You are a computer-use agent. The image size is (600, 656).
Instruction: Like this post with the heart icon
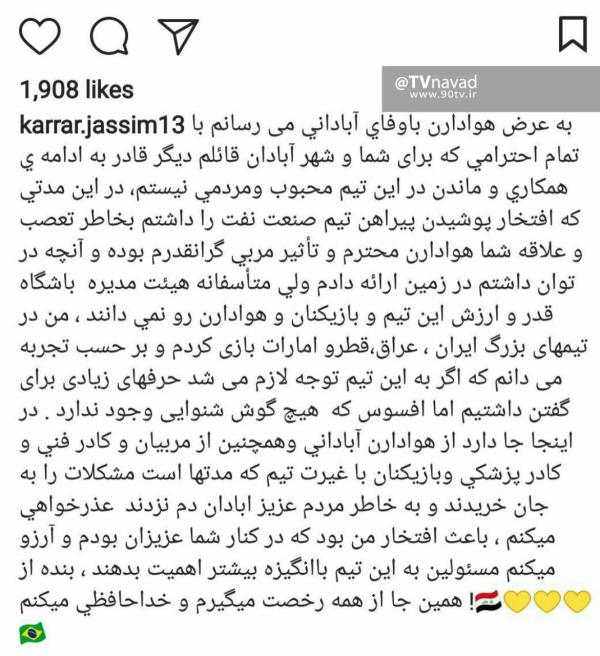[40, 36]
